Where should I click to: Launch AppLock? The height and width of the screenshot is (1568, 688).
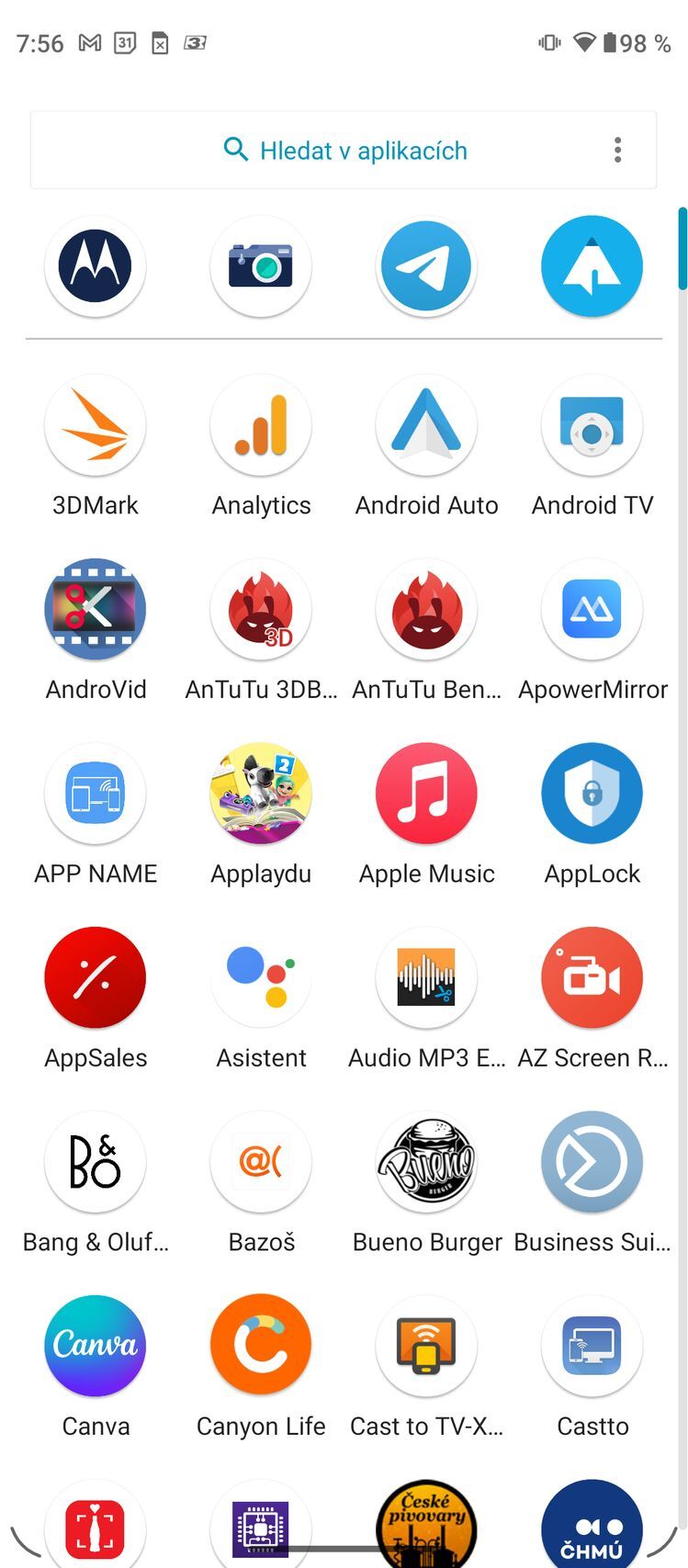592,794
